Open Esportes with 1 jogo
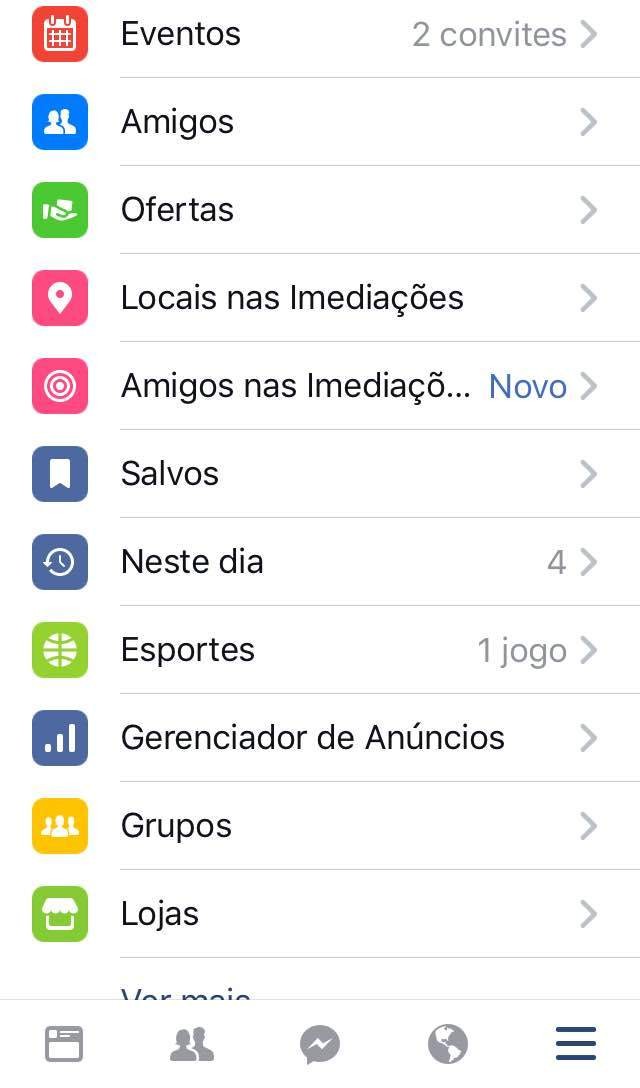Viewport: 640px width, 1088px height. (320, 650)
